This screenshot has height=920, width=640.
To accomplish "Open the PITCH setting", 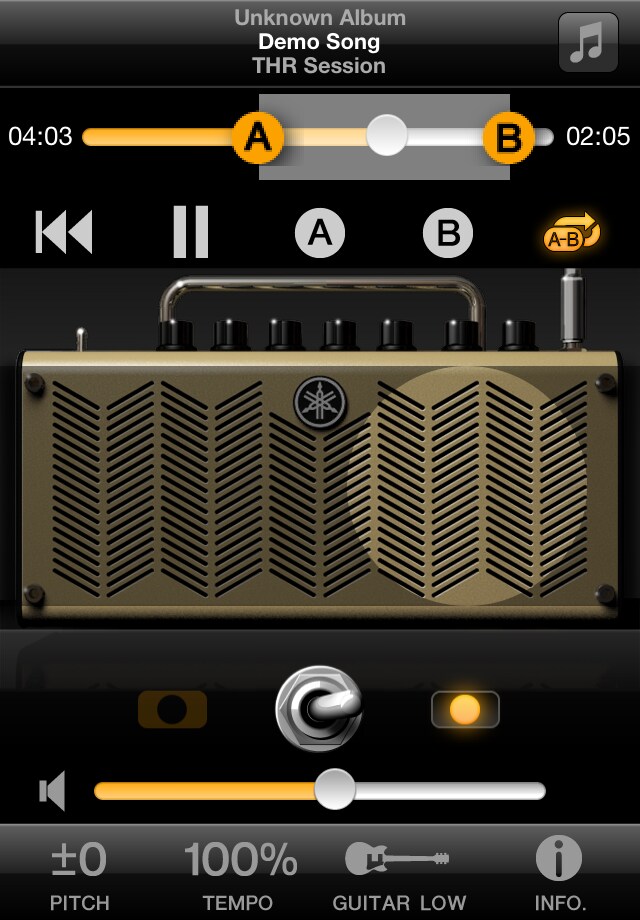I will point(79,873).
